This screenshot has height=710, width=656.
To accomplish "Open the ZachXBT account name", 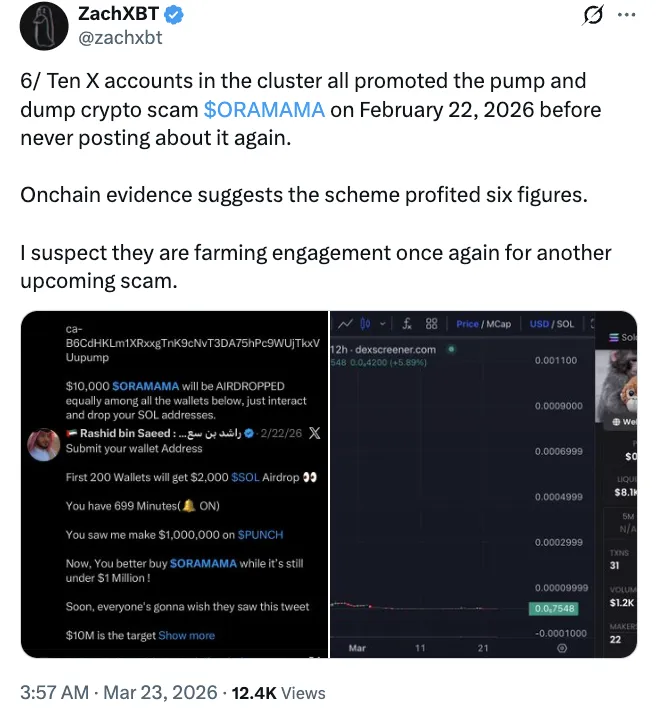I will [x=119, y=15].
